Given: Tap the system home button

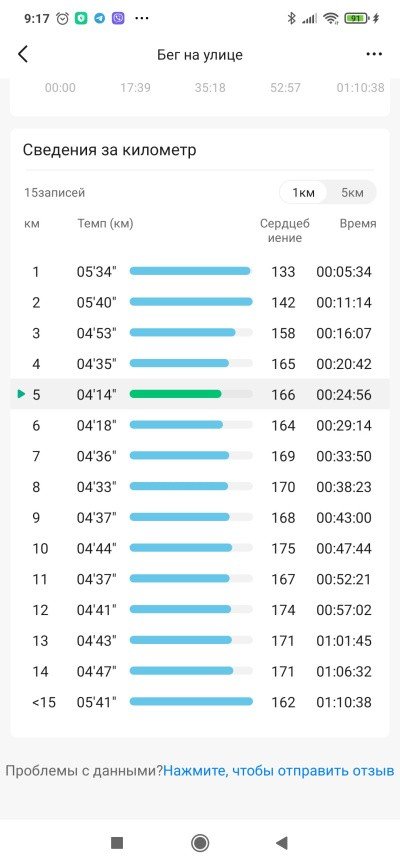Looking at the screenshot, I should [200, 843].
